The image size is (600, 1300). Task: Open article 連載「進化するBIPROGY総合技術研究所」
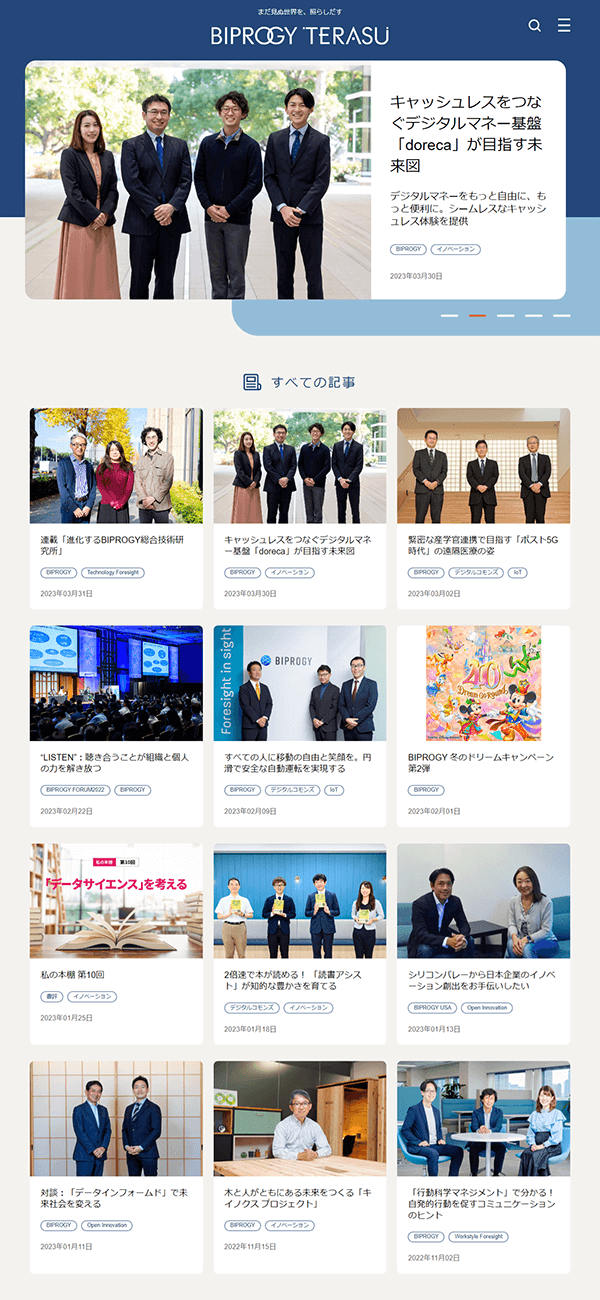click(115, 544)
